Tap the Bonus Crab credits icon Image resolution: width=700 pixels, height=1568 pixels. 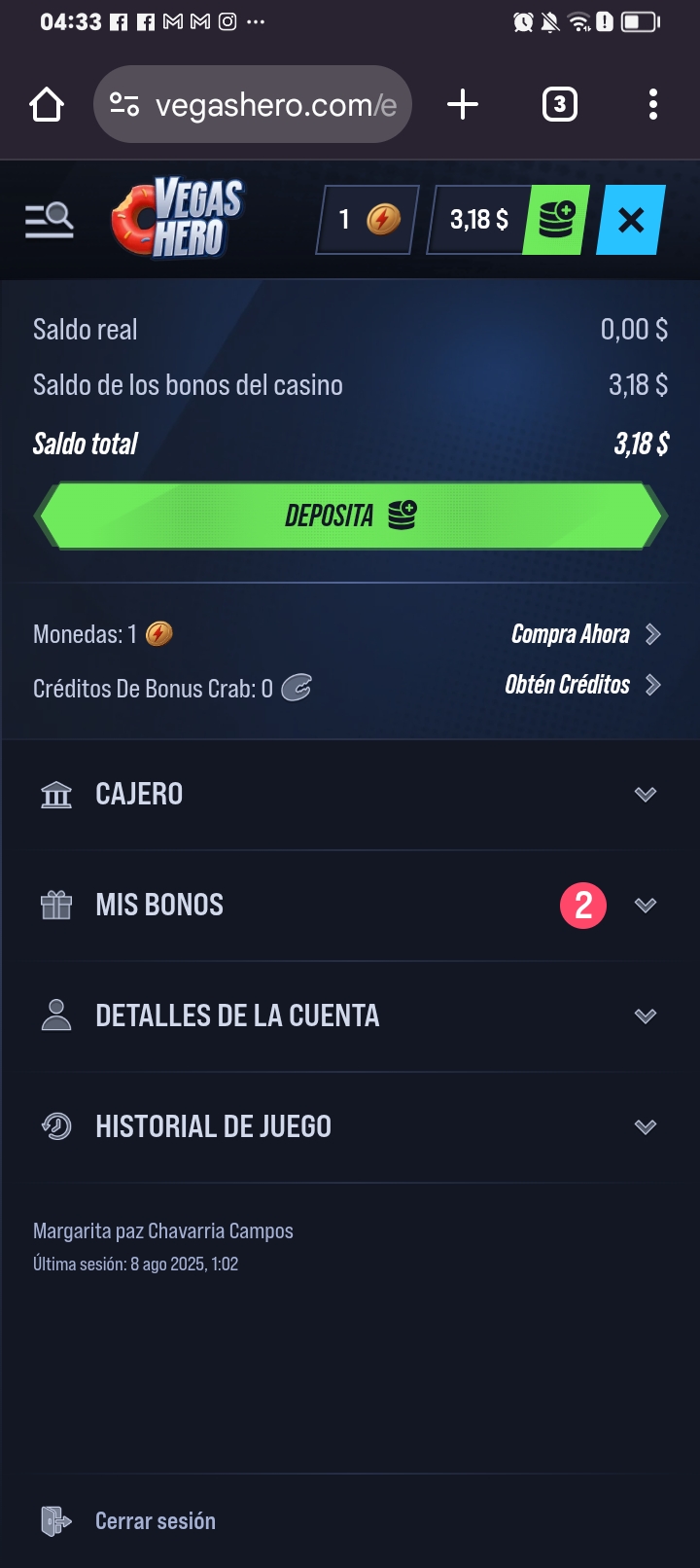(x=297, y=688)
